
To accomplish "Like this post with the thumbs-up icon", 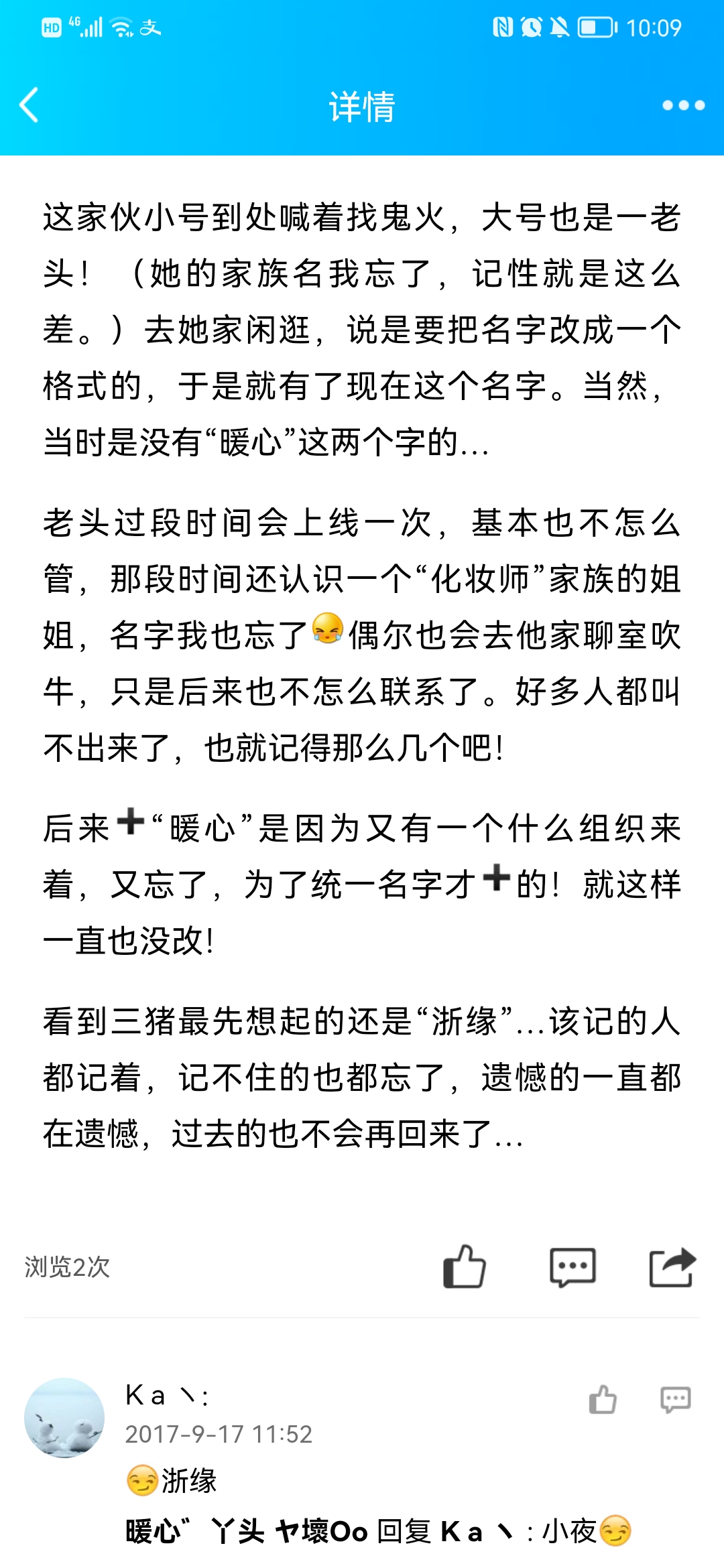I will click(x=464, y=1266).
